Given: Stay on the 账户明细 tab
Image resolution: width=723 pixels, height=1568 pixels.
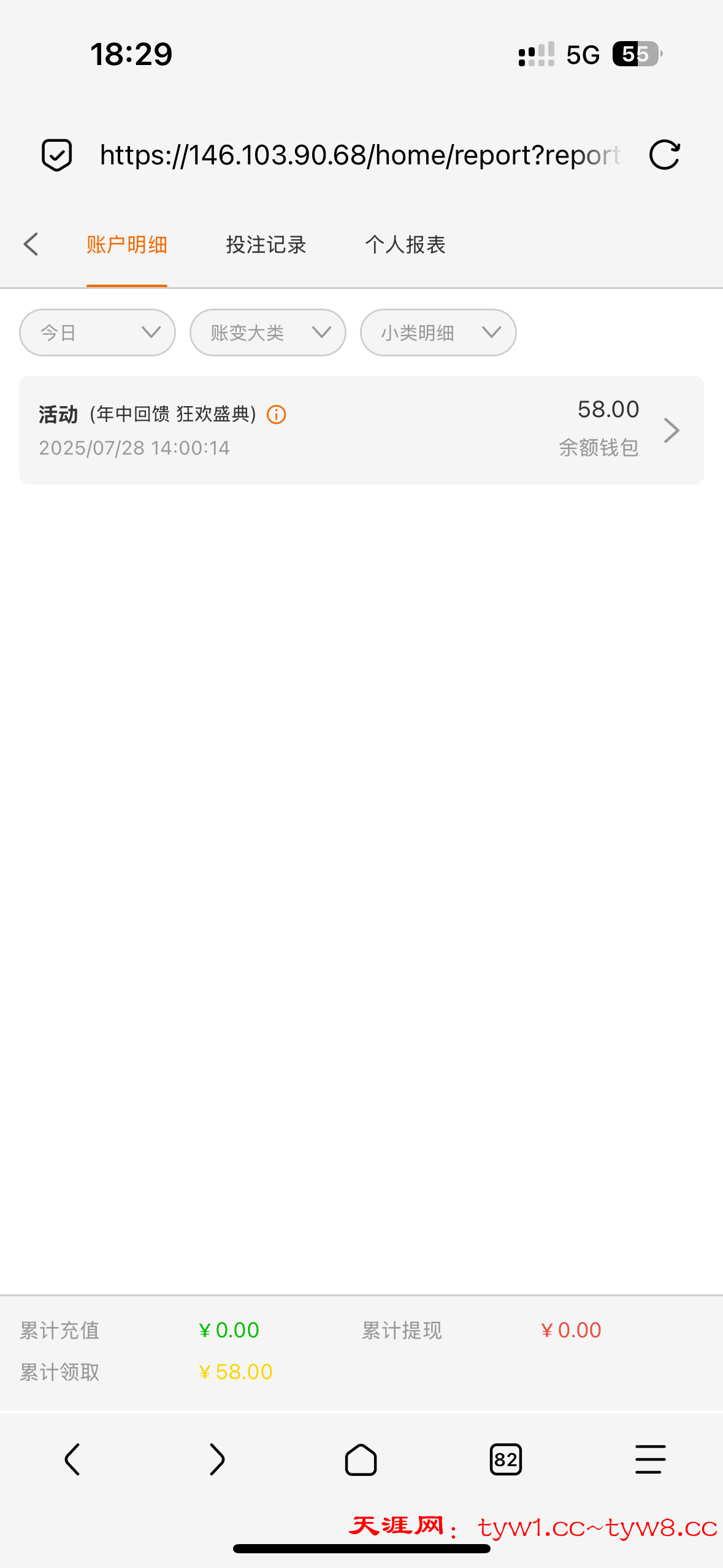Looking at the screenshot, I should click(x=126, y=244).
